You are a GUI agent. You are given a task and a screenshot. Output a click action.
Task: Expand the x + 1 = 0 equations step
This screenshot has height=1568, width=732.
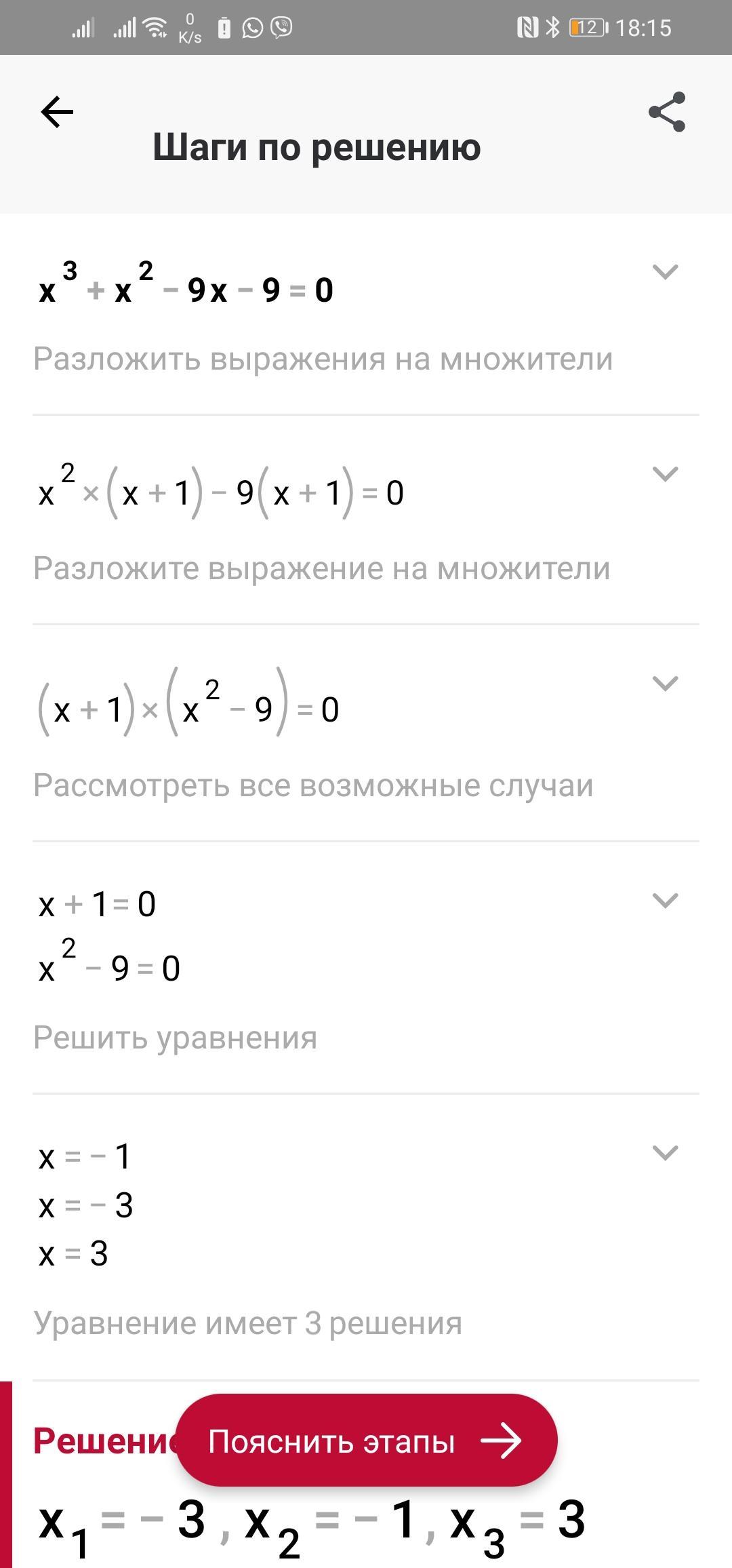click(664, 901)
